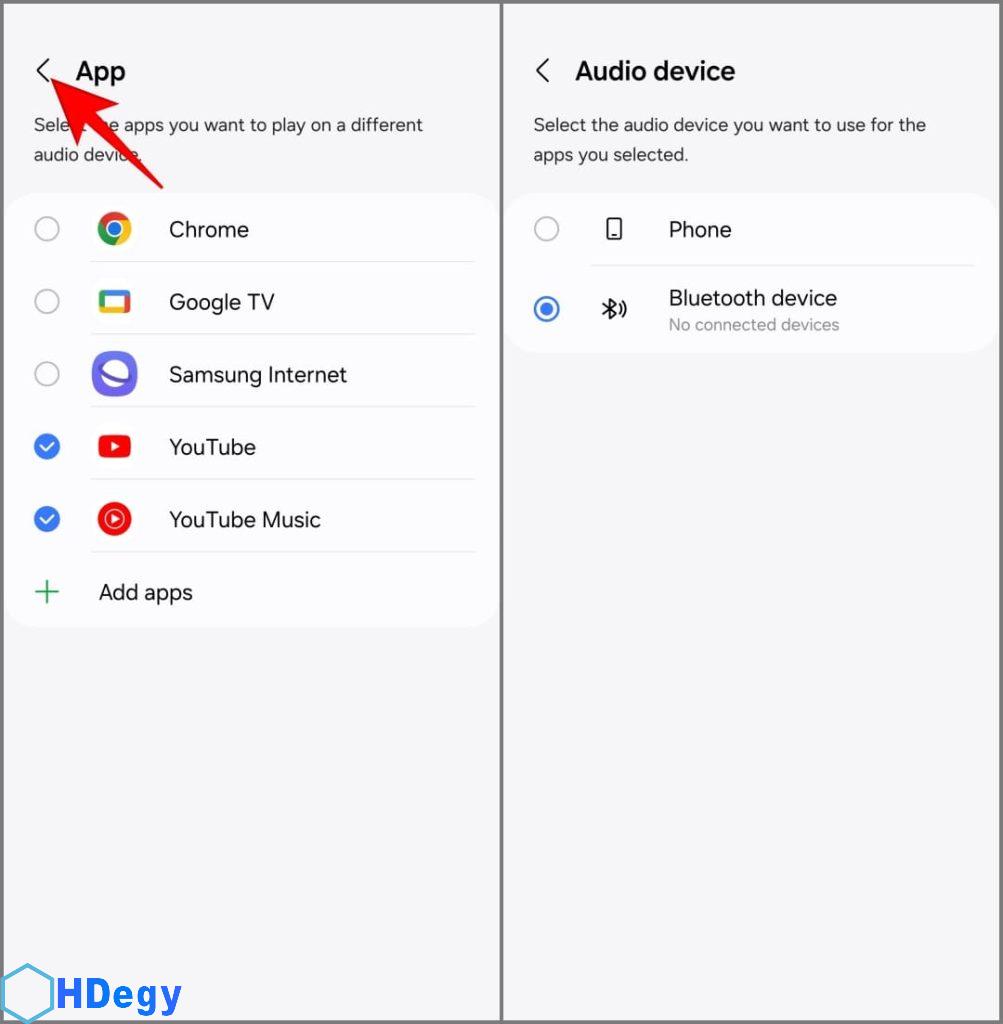Tap Add apps
Viewport: 1003px width, 1024px height.
pos(145,592)
